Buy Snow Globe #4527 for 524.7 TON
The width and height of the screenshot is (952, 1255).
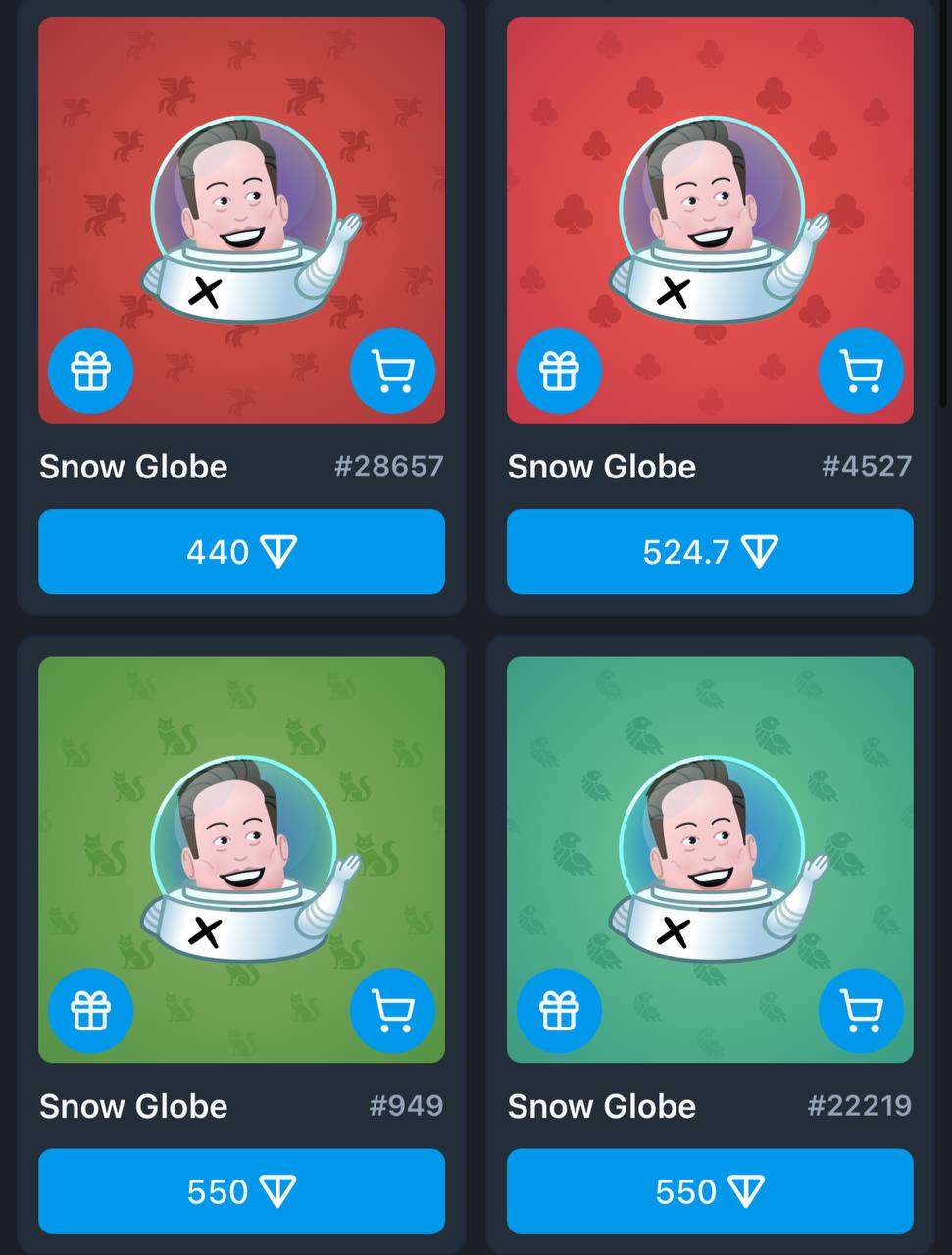click(x=710, y=552)
